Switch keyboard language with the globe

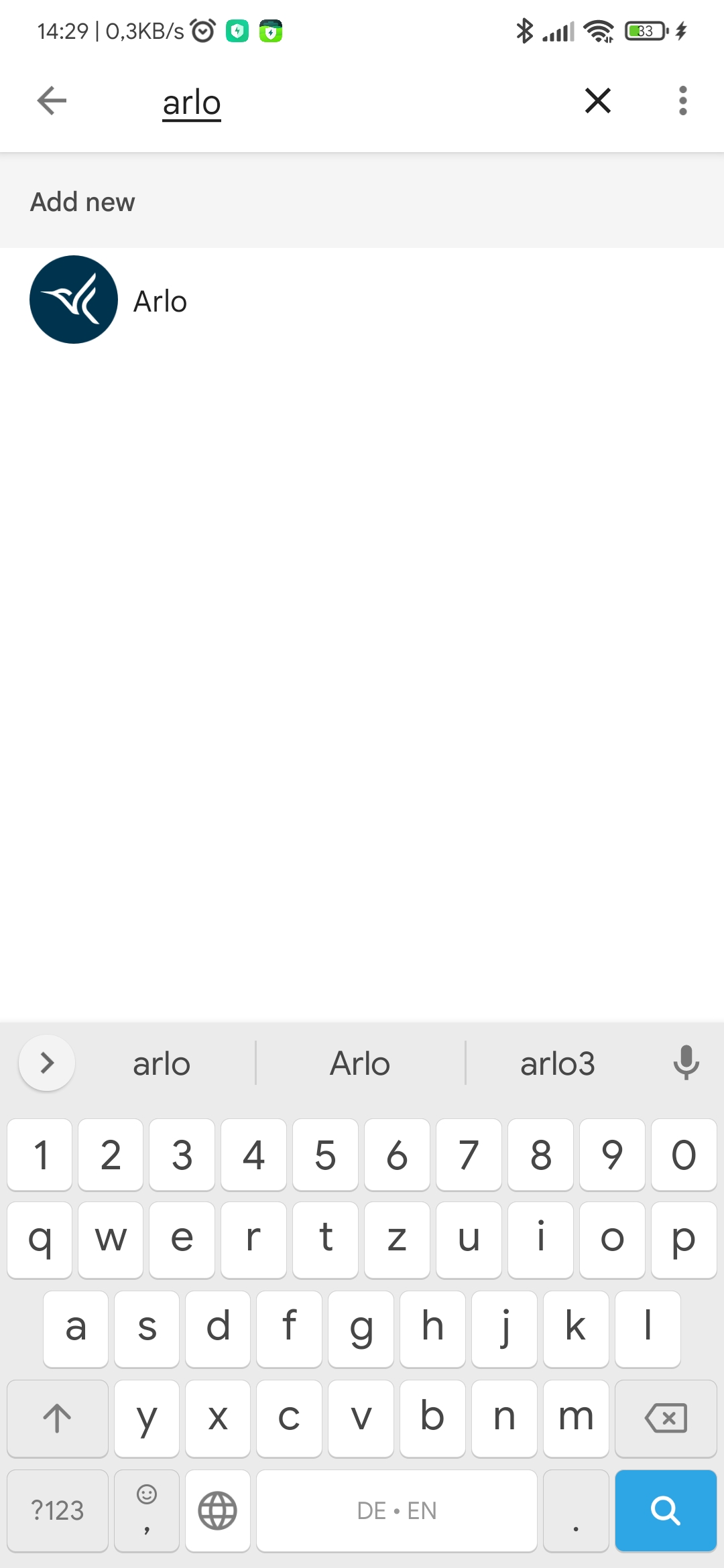point(218,1510)
